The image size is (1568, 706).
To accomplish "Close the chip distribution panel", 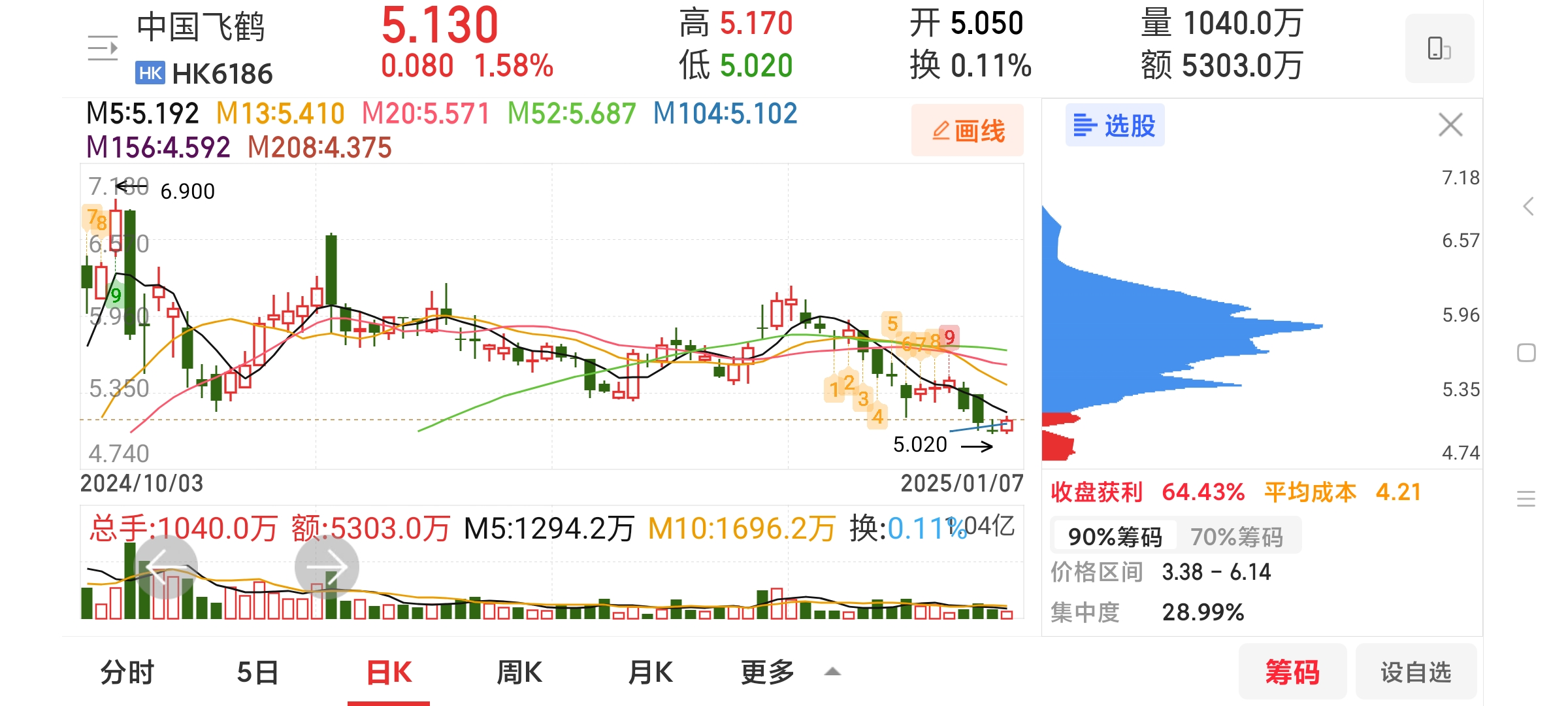I will 1450,124.
